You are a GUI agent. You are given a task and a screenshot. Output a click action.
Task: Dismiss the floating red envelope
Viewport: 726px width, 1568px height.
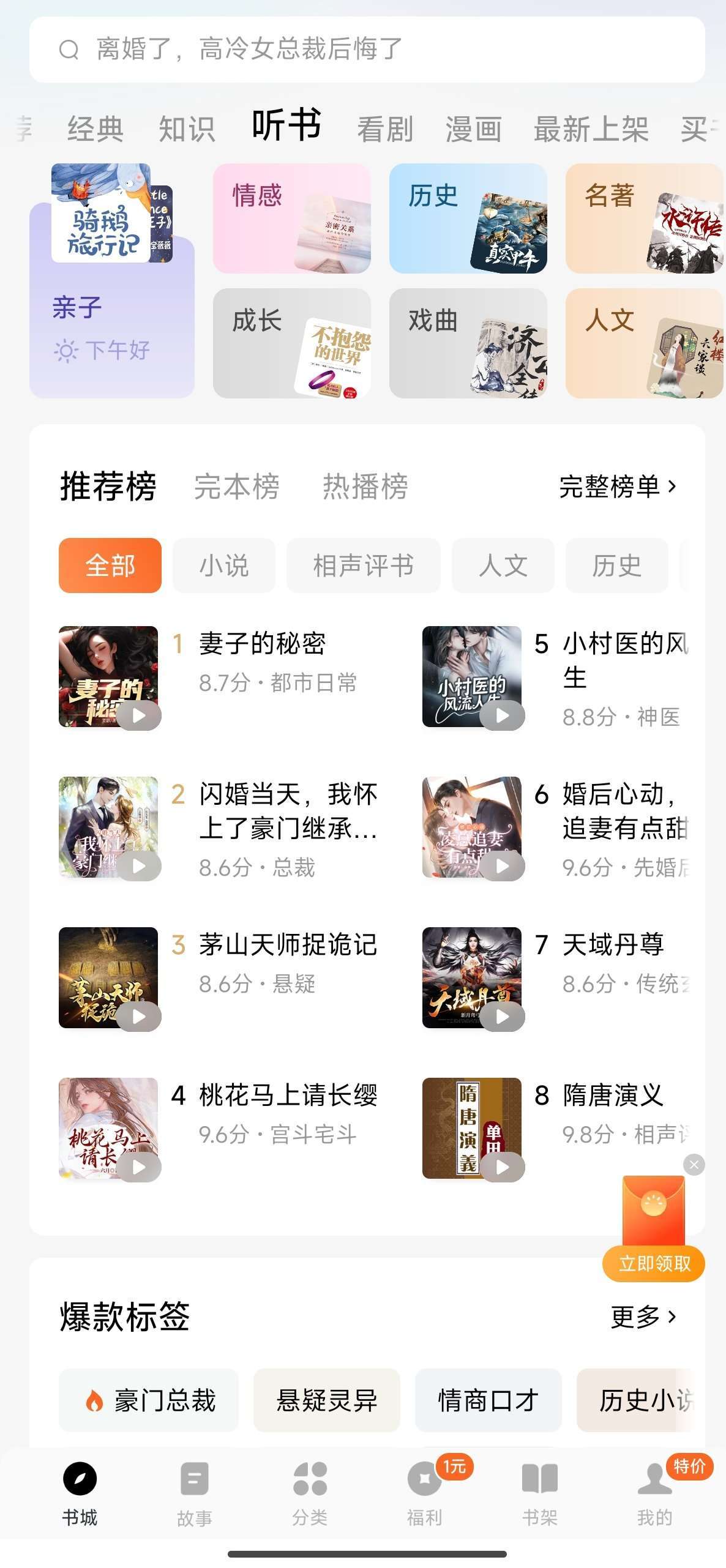[694, 1165]
